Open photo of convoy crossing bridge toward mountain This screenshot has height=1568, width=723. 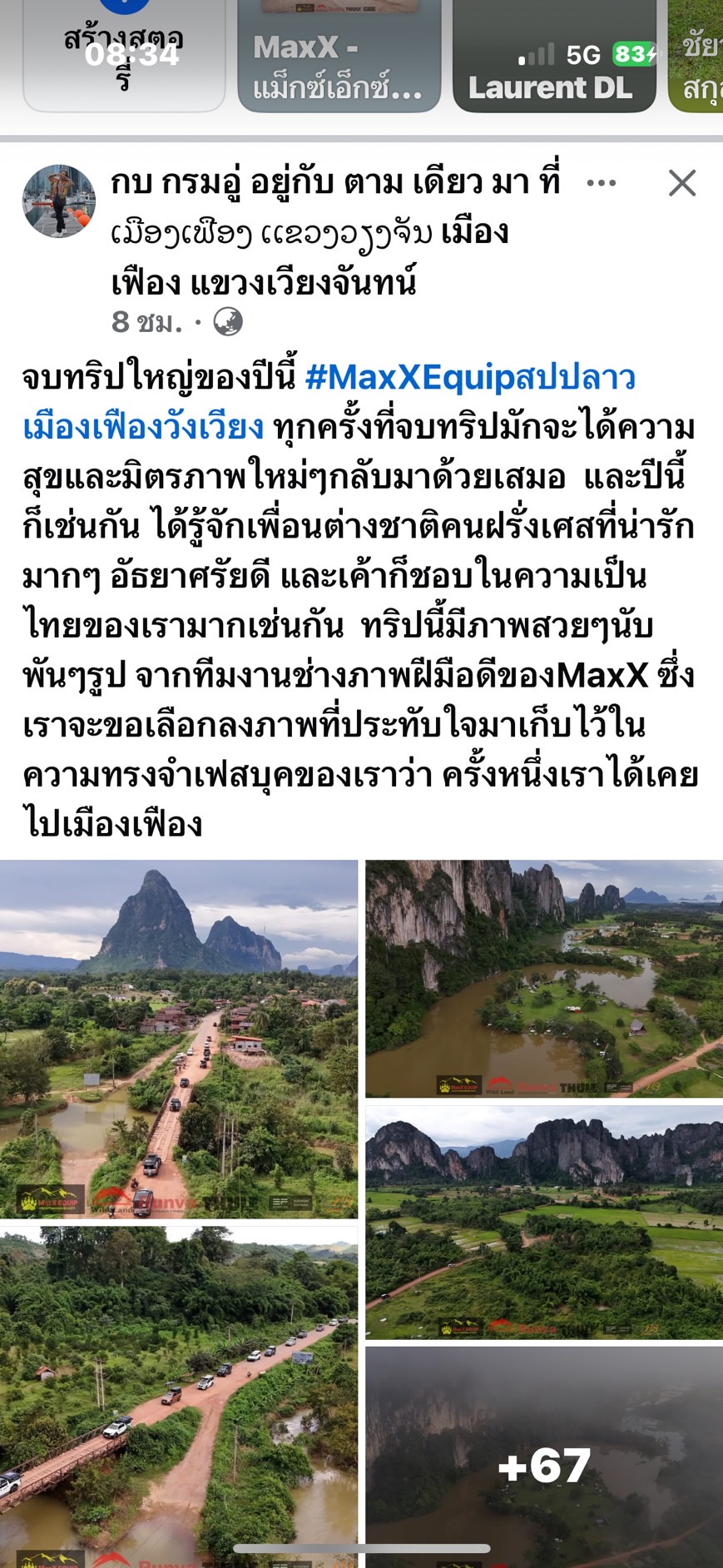tap(178, 1038)
